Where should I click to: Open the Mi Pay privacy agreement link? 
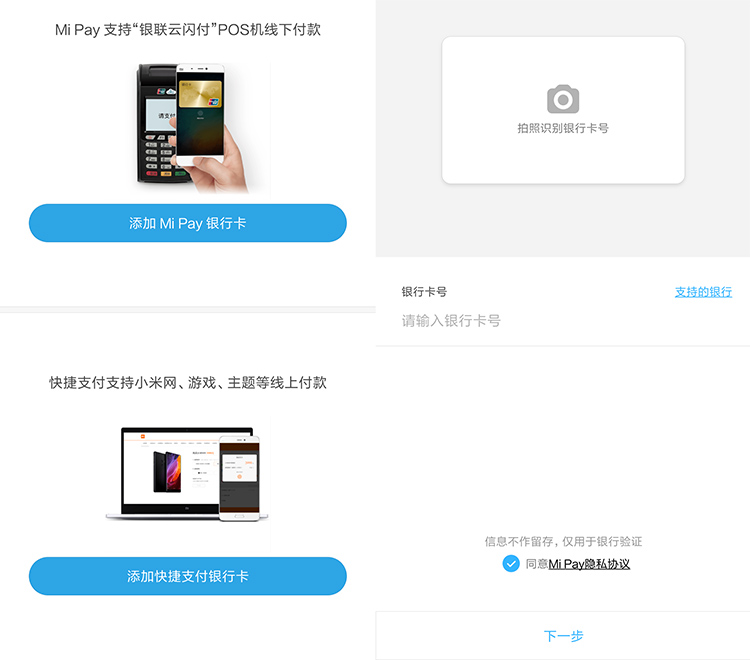point(589,564)
